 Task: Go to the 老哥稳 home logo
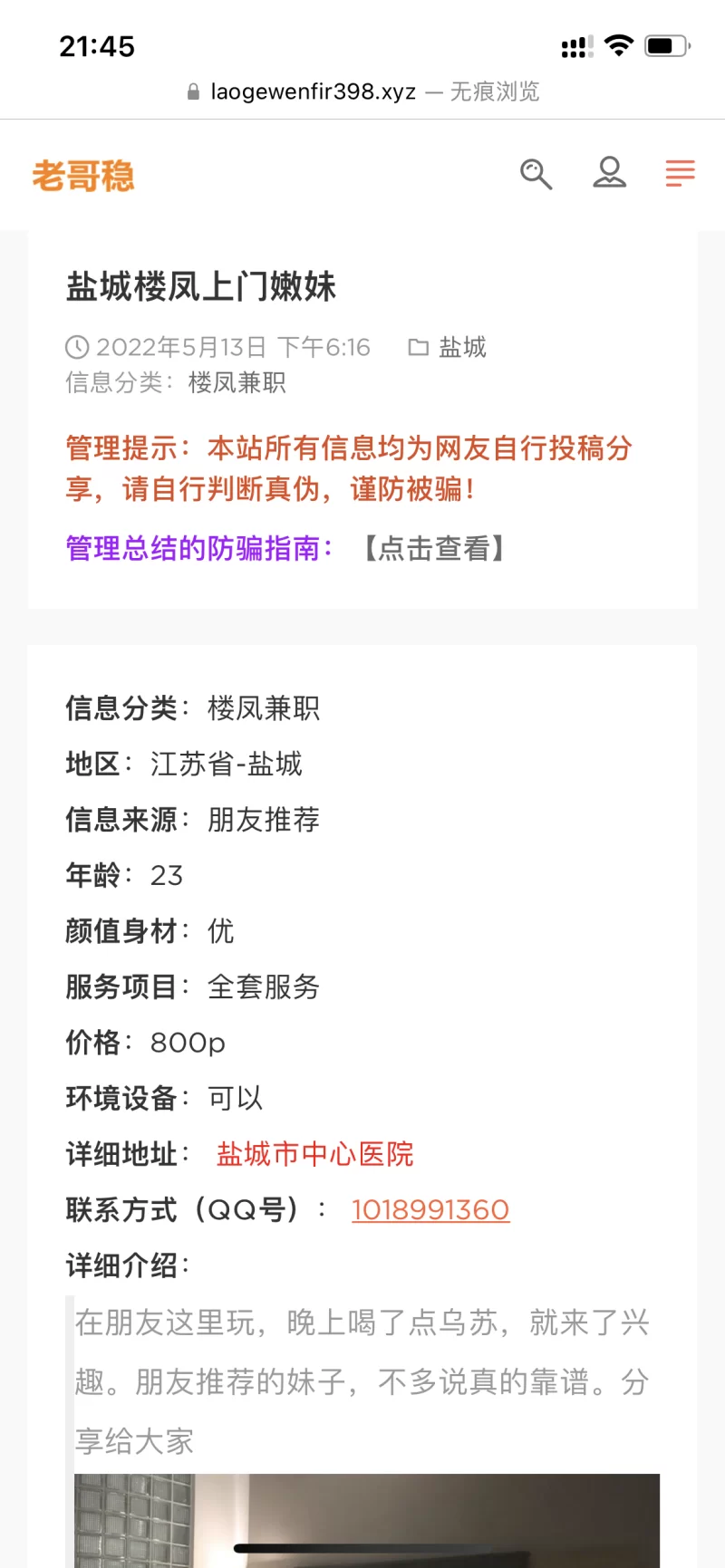coord(83,176)
